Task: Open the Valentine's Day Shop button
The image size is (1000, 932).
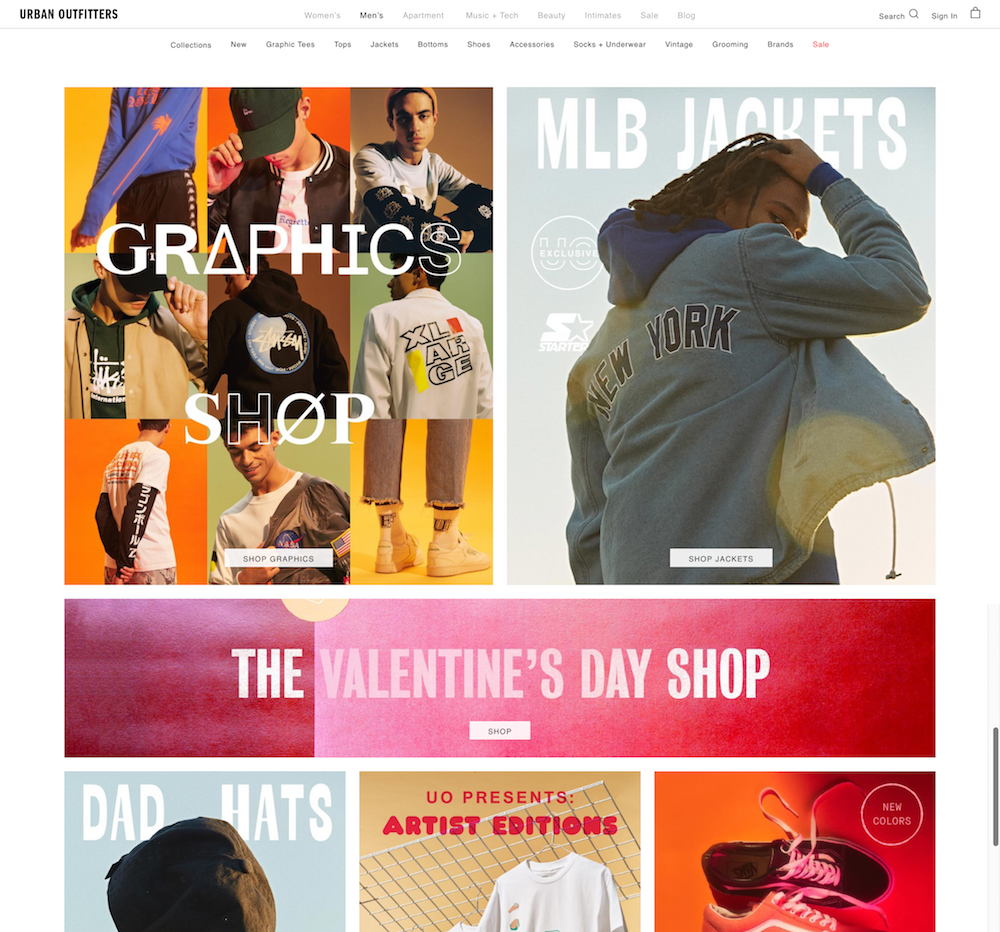Action: pyautogui.click(x=499, y=731)
